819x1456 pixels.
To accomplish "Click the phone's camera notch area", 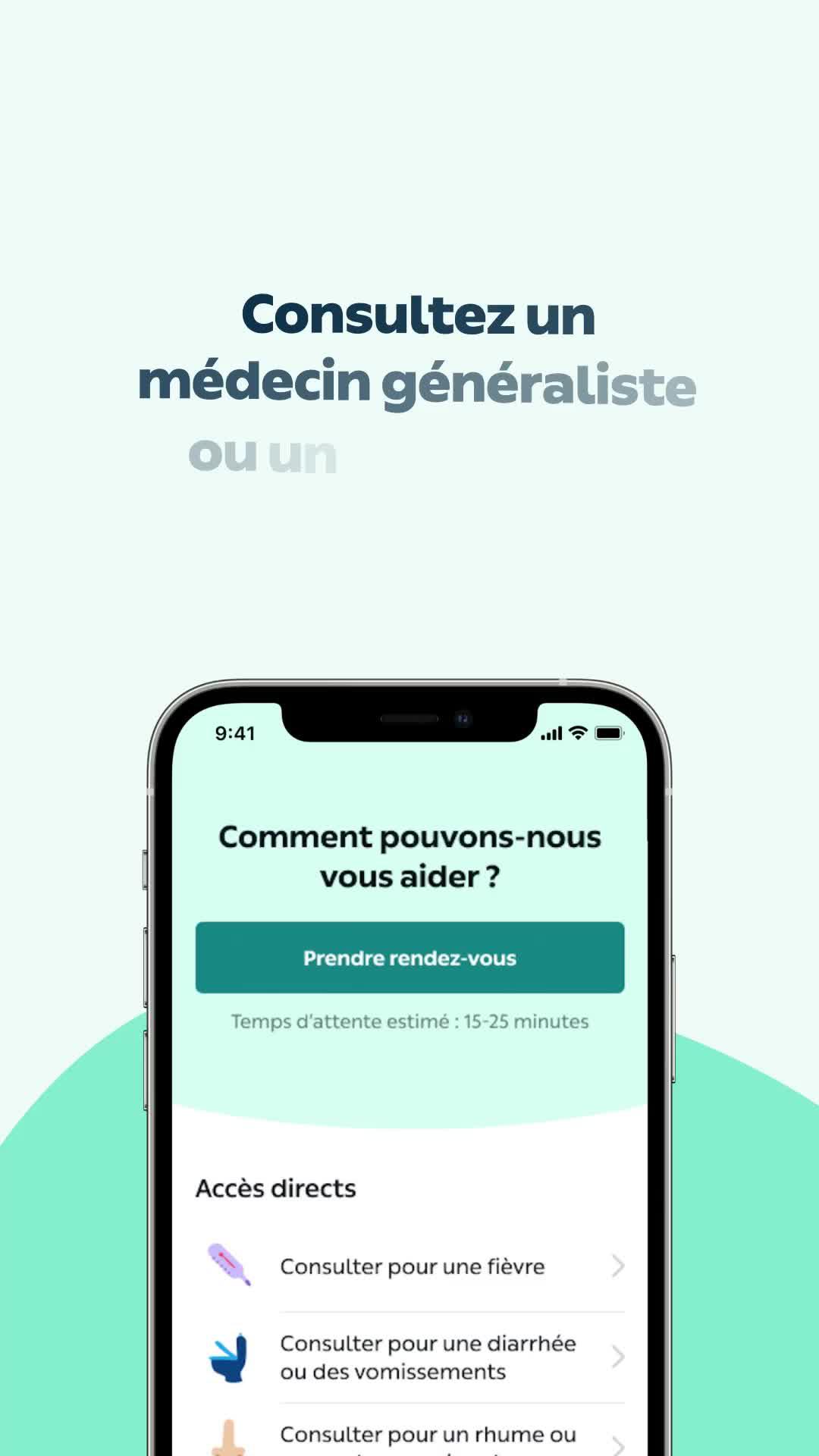I will (409, 717).
